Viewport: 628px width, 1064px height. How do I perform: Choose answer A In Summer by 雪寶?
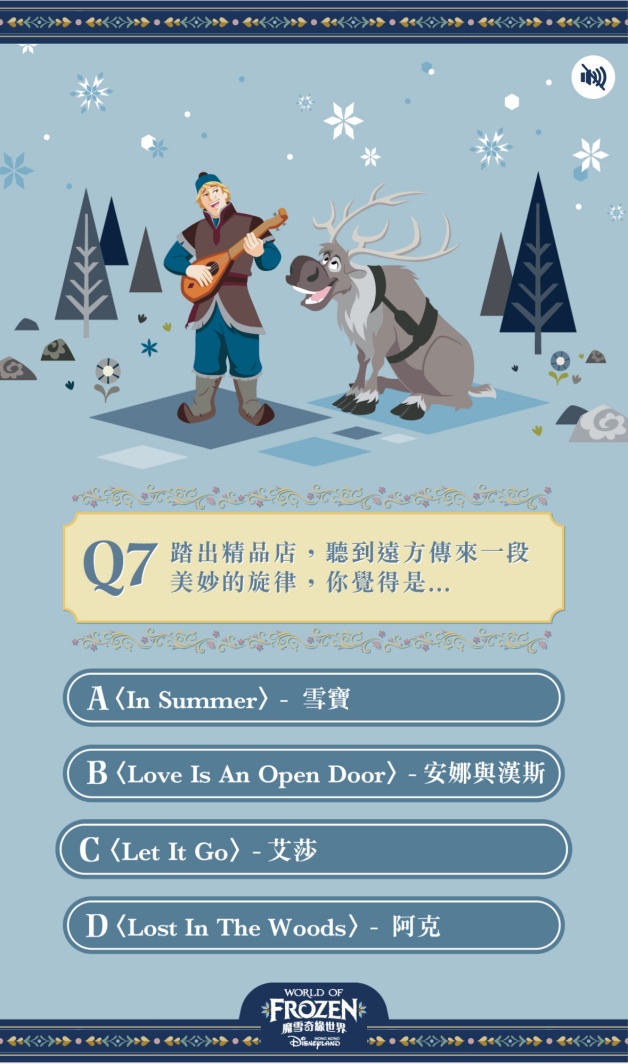(313, 698)
